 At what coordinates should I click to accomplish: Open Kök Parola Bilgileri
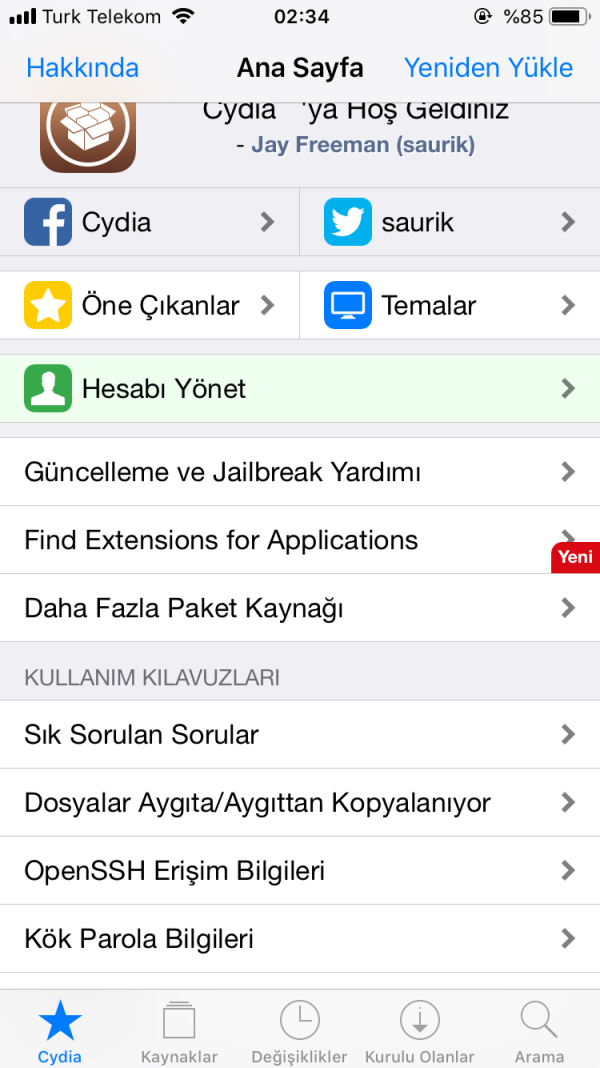300,939
